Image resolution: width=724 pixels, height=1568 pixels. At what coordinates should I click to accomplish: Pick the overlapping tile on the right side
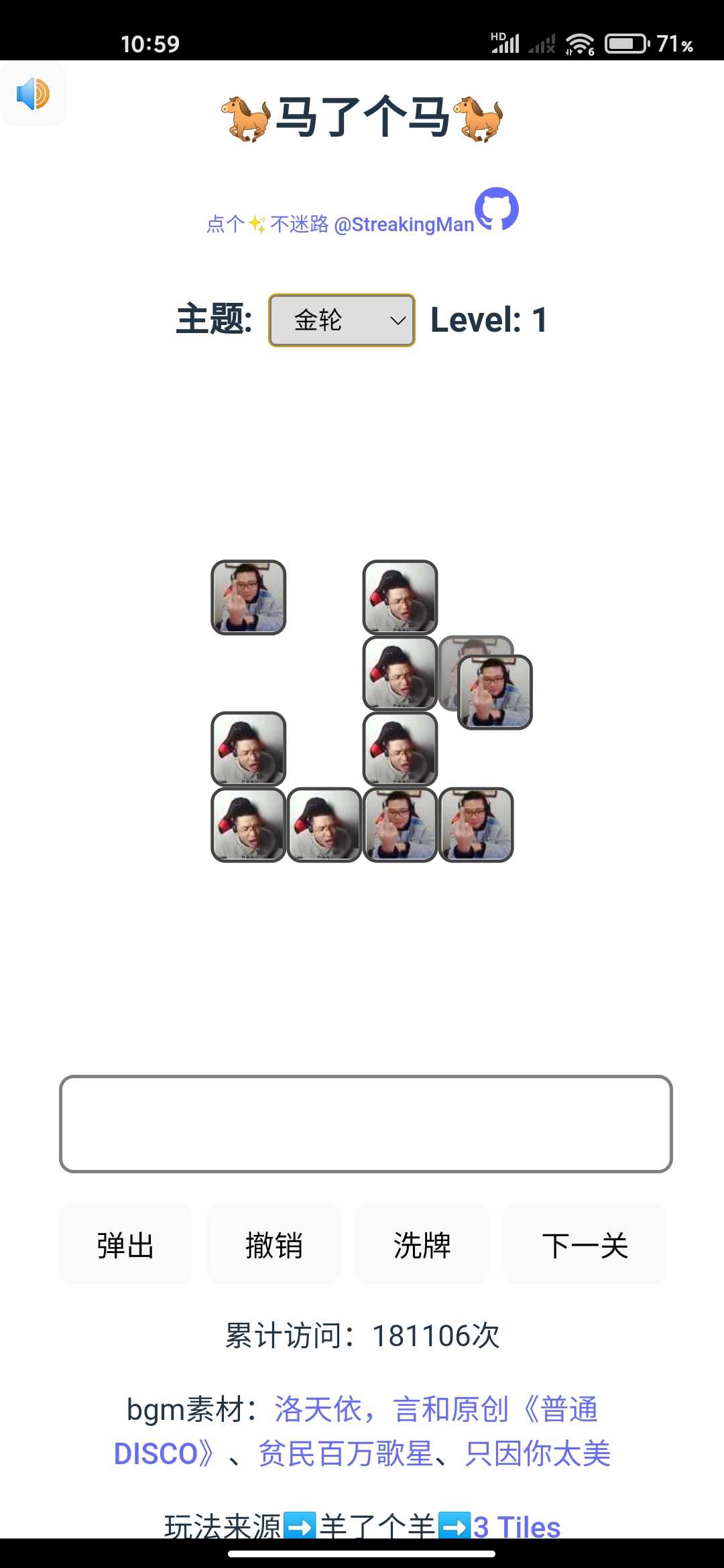click(x=496, y=693)
